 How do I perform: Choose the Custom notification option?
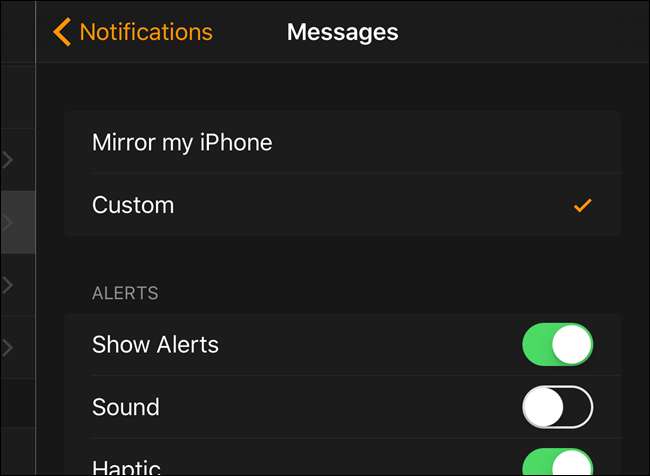click(133, 205)
